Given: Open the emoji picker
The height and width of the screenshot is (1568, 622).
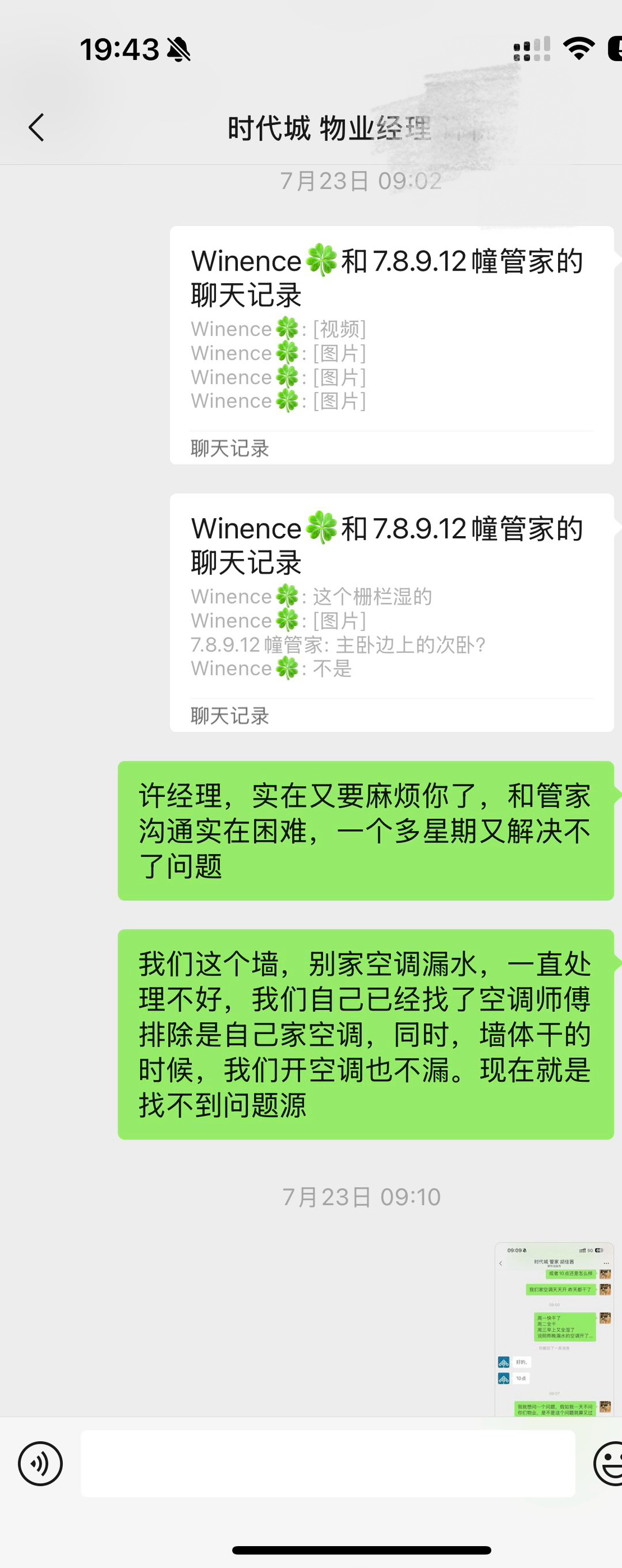Looking at the screenshot, I should tap(609, 1463).
